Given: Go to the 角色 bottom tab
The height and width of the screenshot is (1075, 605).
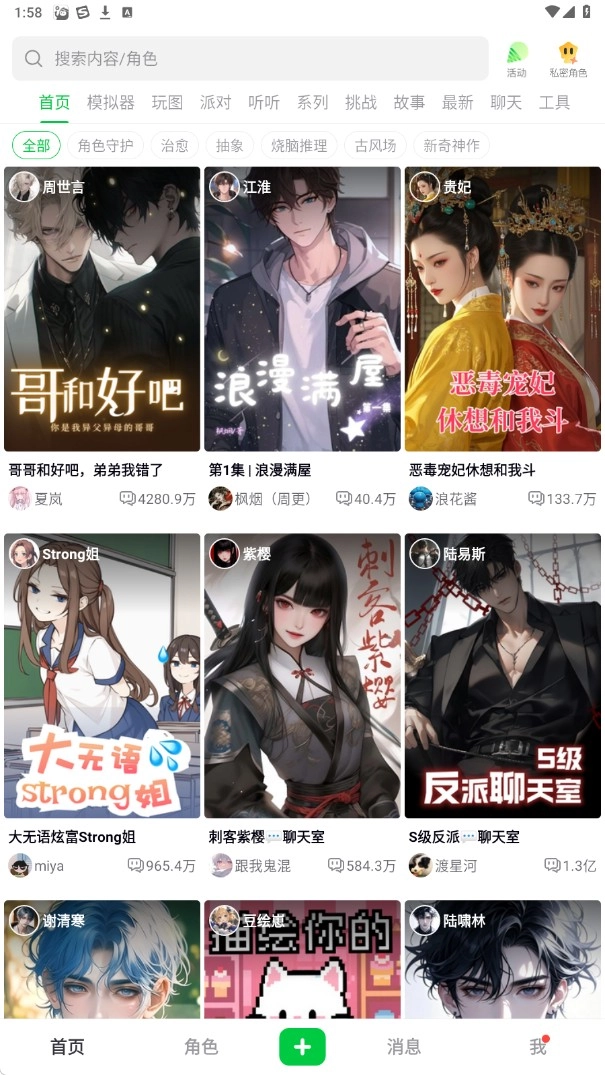Looking at the screenshot, I should 201,1047.
